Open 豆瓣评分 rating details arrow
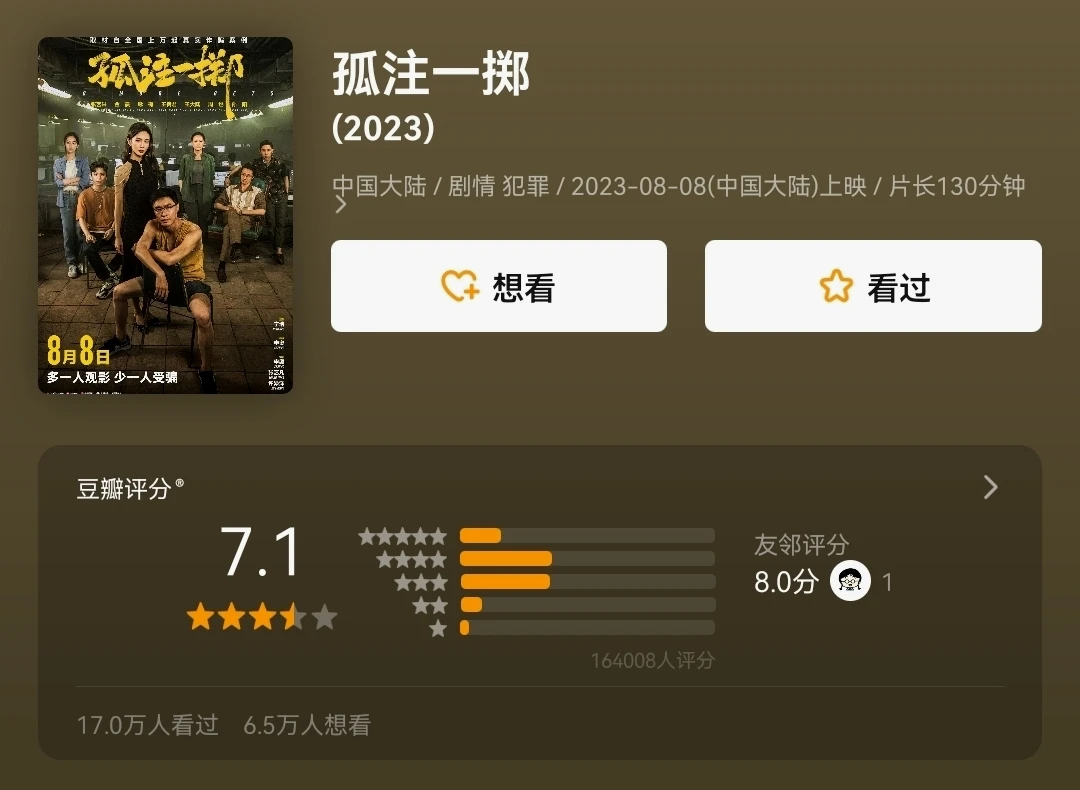The height and width of the screenshot is (790, 1080). pos(990,487)
